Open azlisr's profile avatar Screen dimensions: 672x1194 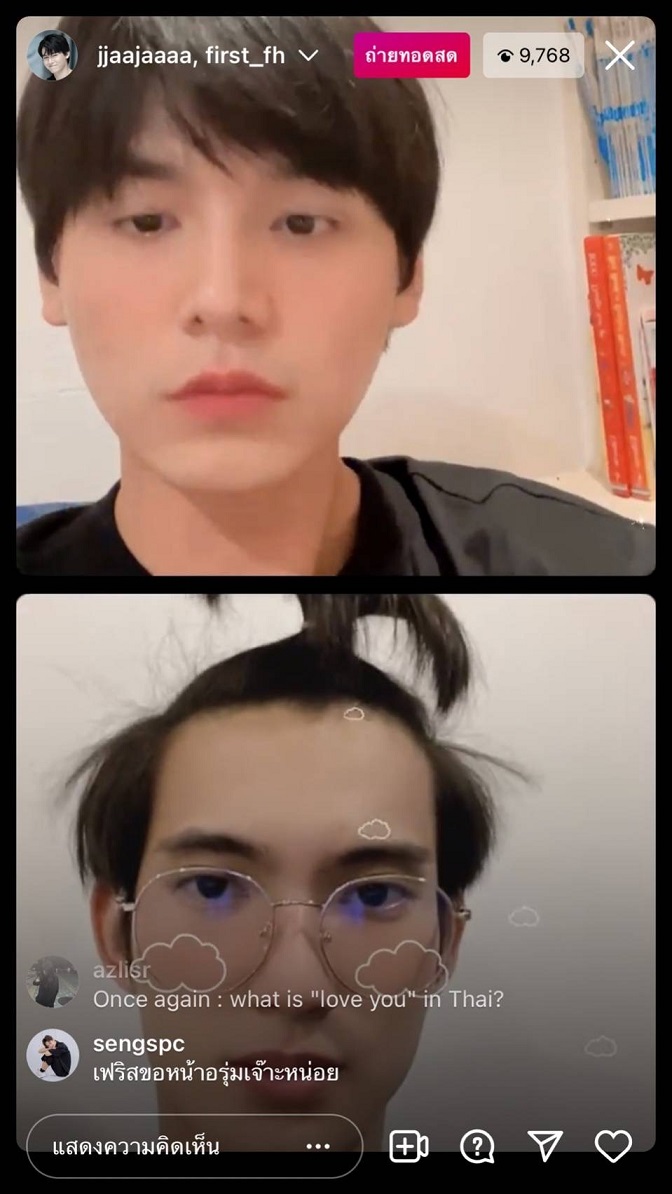point(53,982)
